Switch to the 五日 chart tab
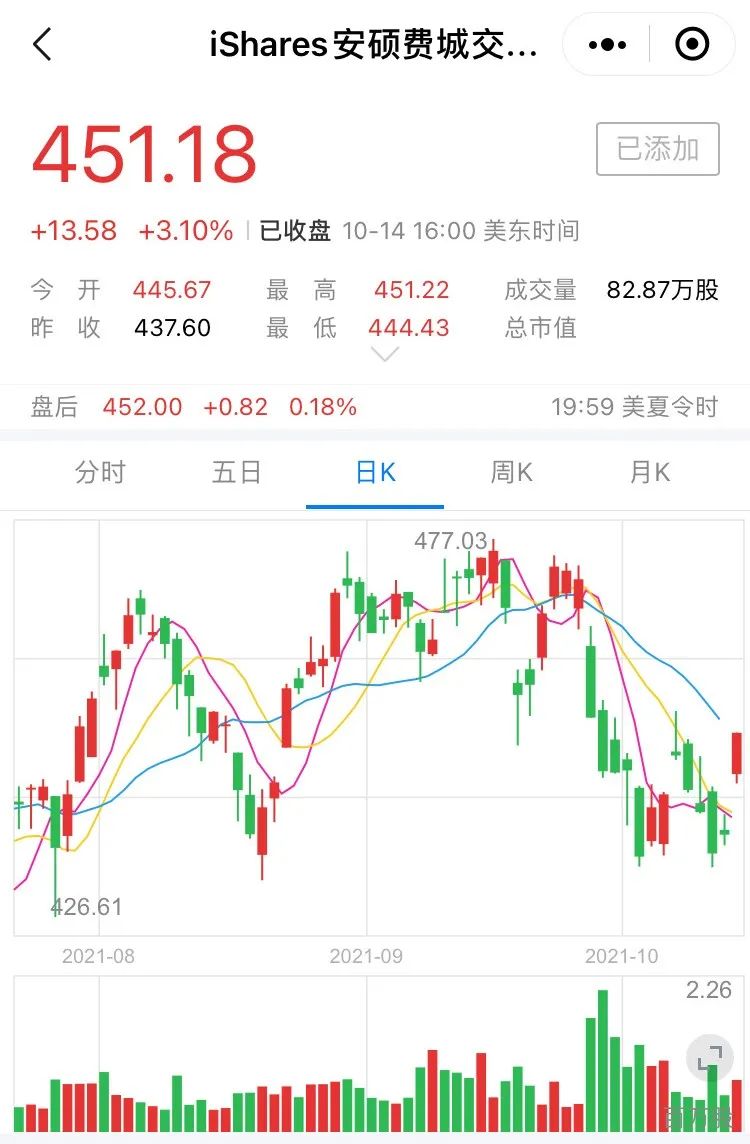The width and height of the screenshot is (750, 1144). click(x=237, y=472)
